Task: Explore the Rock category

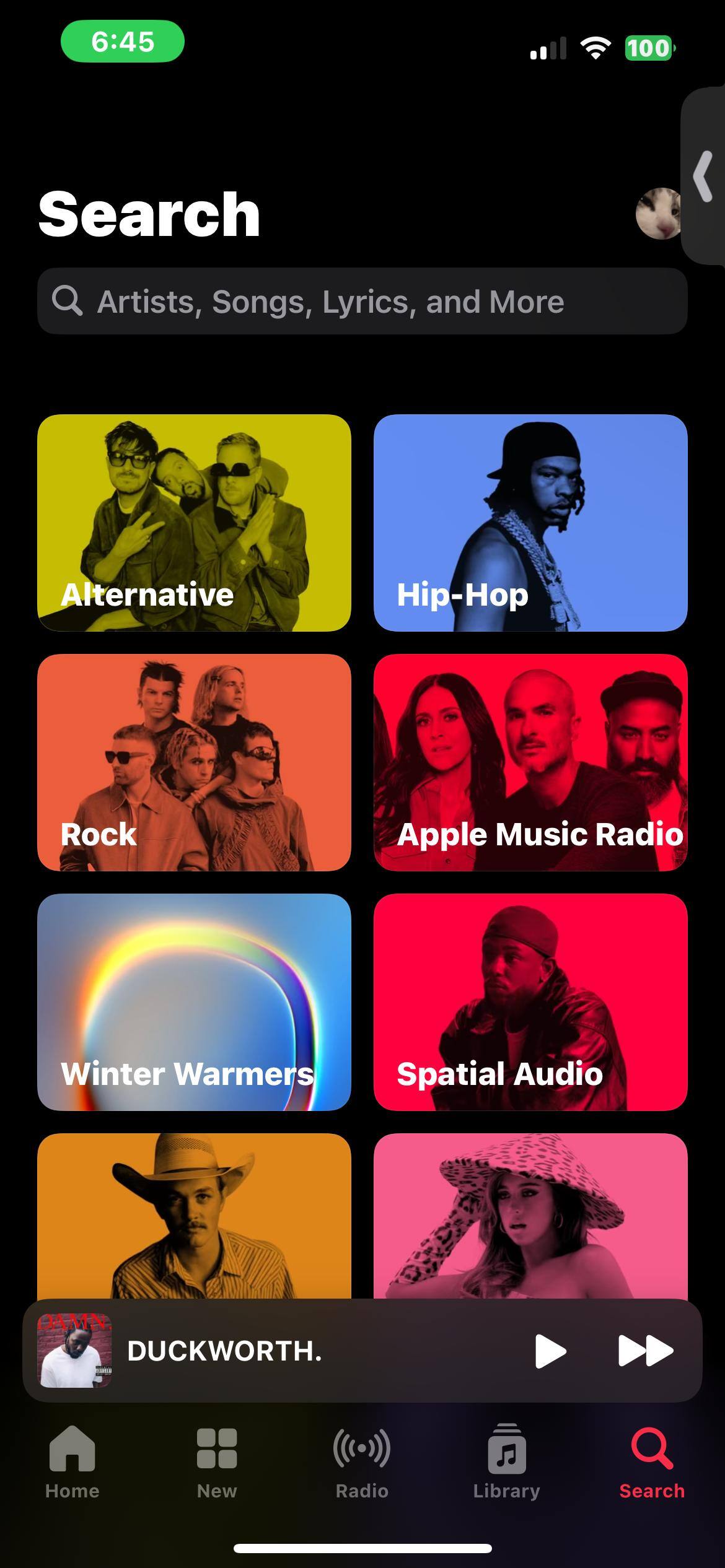Action: (x=194, y=762)
